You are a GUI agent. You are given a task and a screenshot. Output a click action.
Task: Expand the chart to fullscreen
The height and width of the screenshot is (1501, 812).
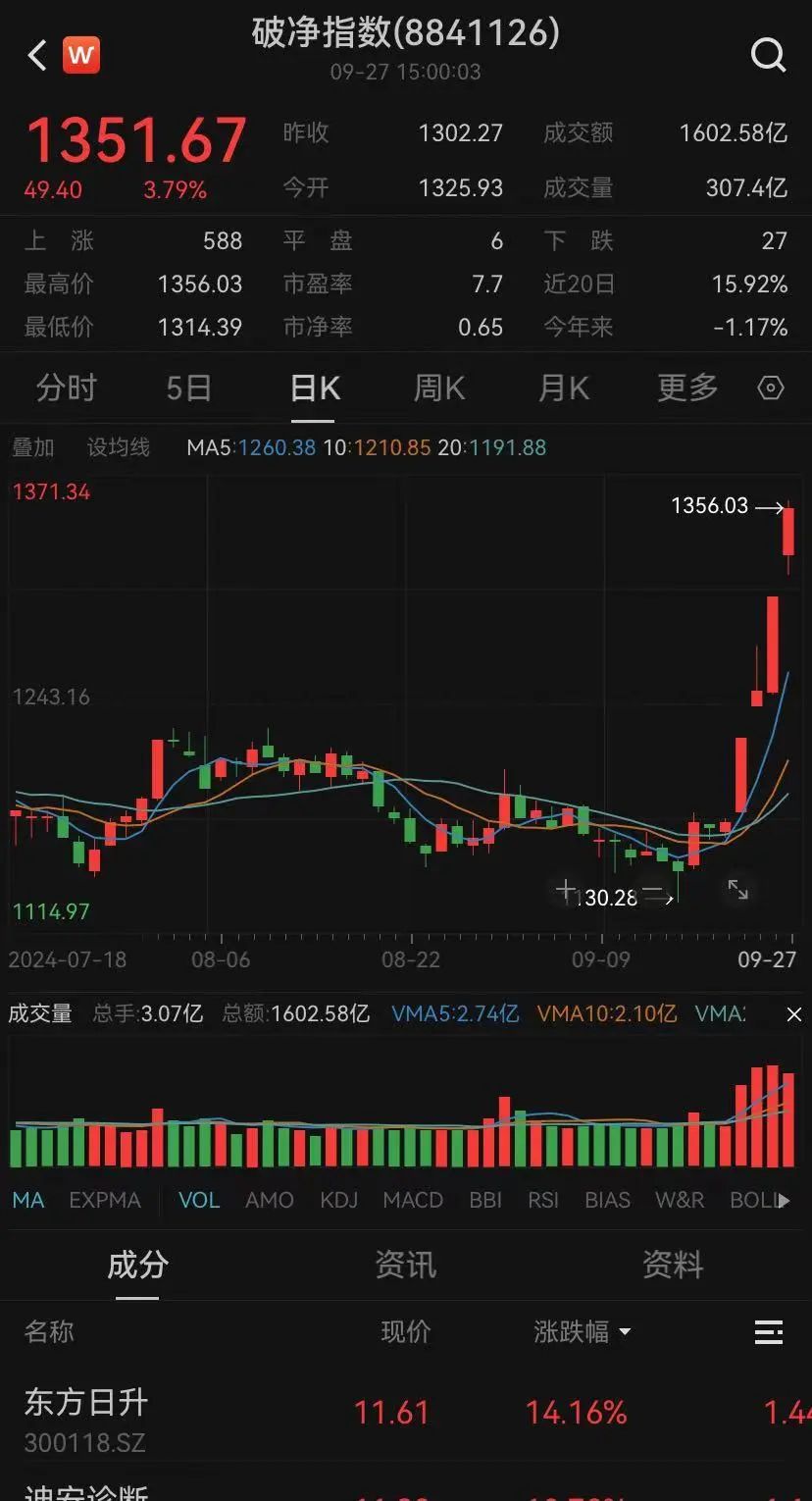(x=737, y=890)
